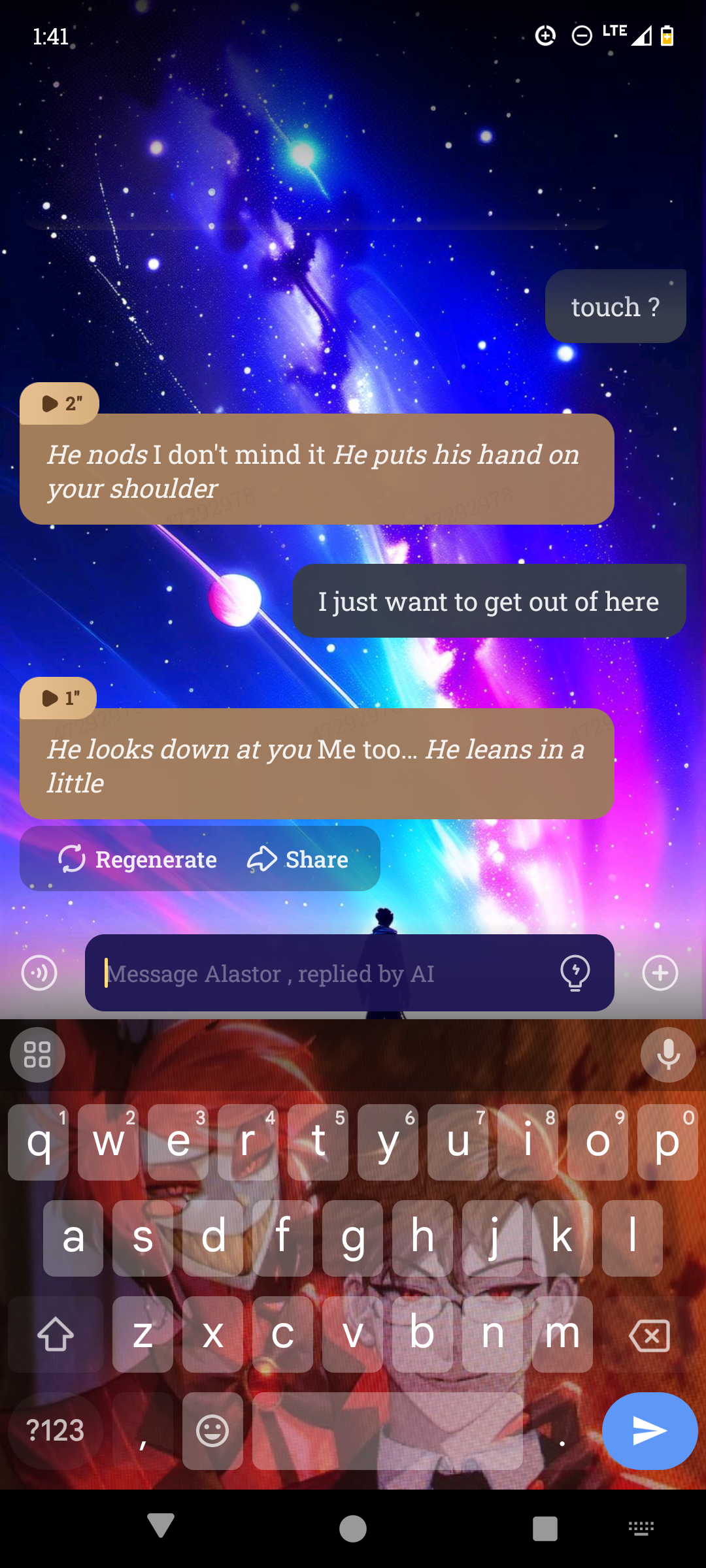Focus the Message Alastor input field
Viewport: 706px width, 1568px height.
(x=320, y=973)
